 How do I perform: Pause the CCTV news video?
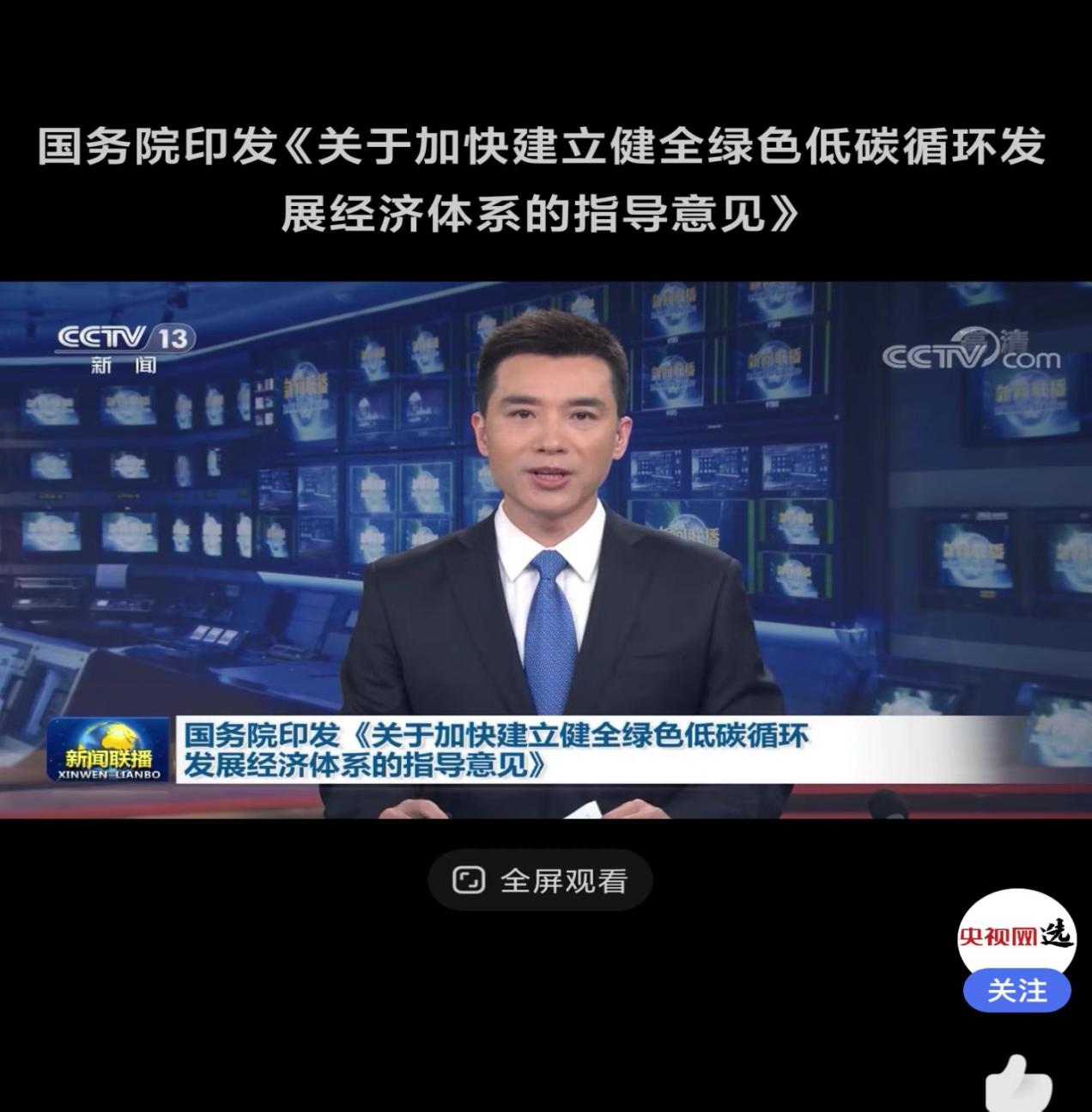tap(546, 550)
